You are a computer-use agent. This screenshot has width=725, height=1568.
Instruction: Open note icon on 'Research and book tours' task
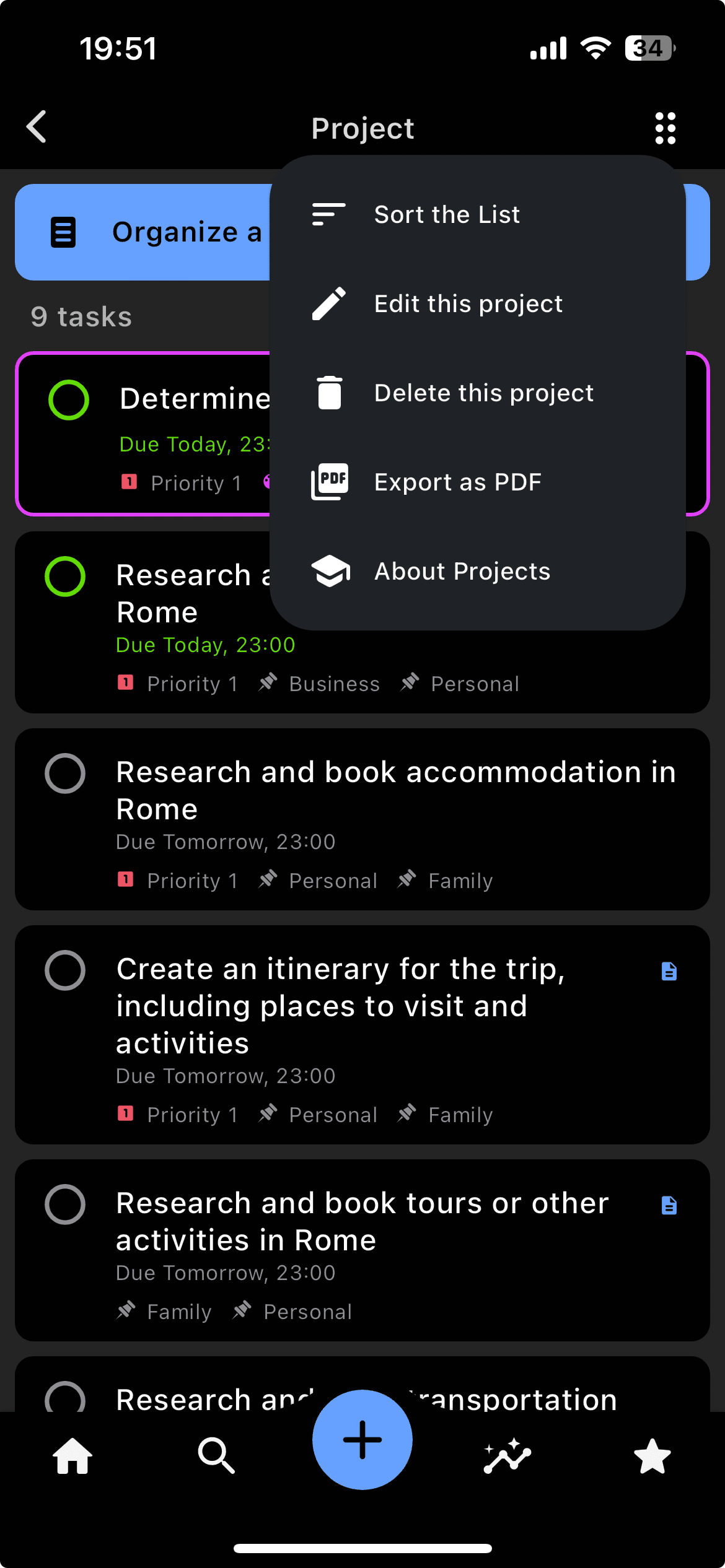[x=669, y=1205]
